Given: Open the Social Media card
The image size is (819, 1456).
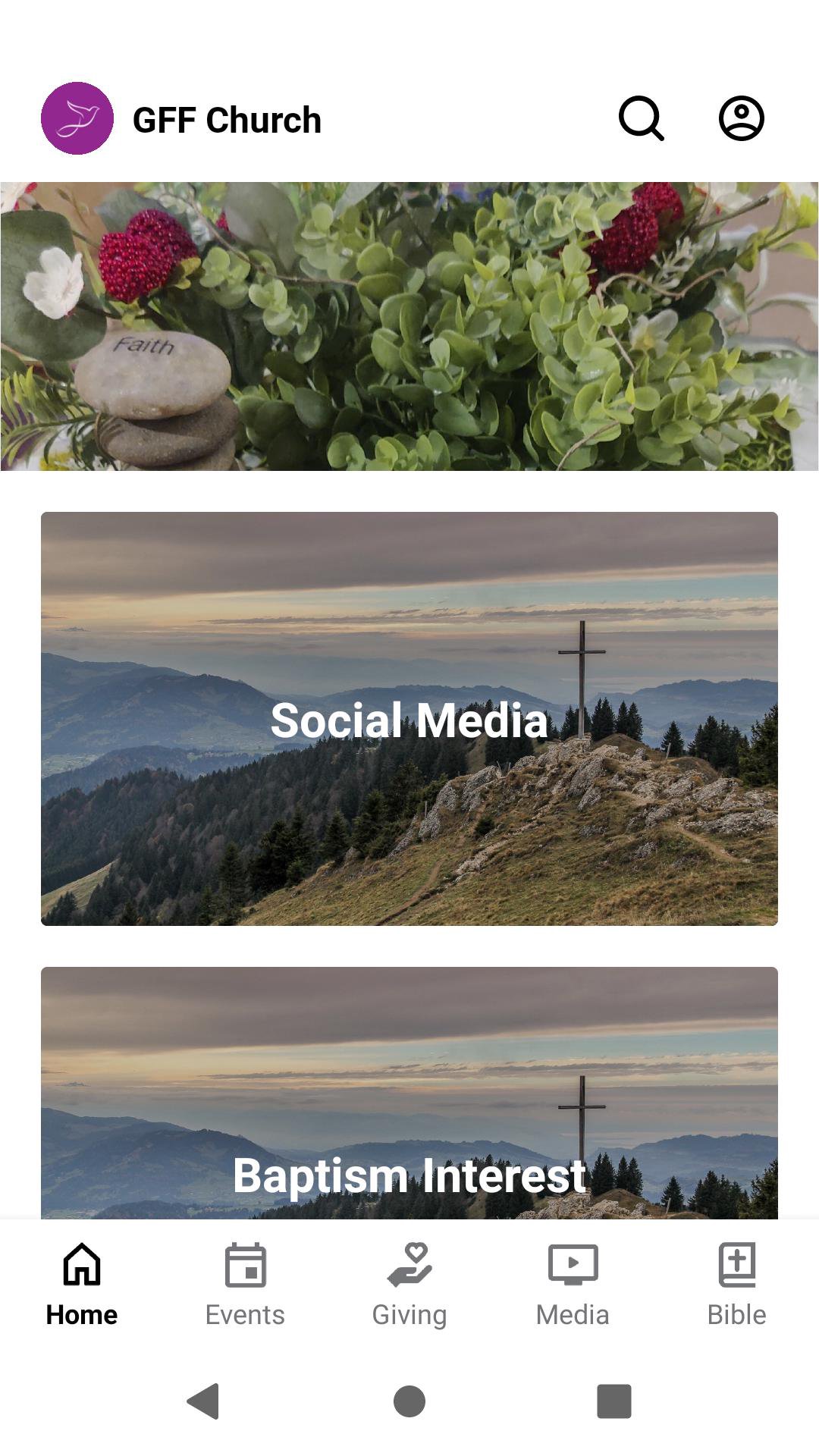Looking at the screenshot, I should click(x=409, y=718).
